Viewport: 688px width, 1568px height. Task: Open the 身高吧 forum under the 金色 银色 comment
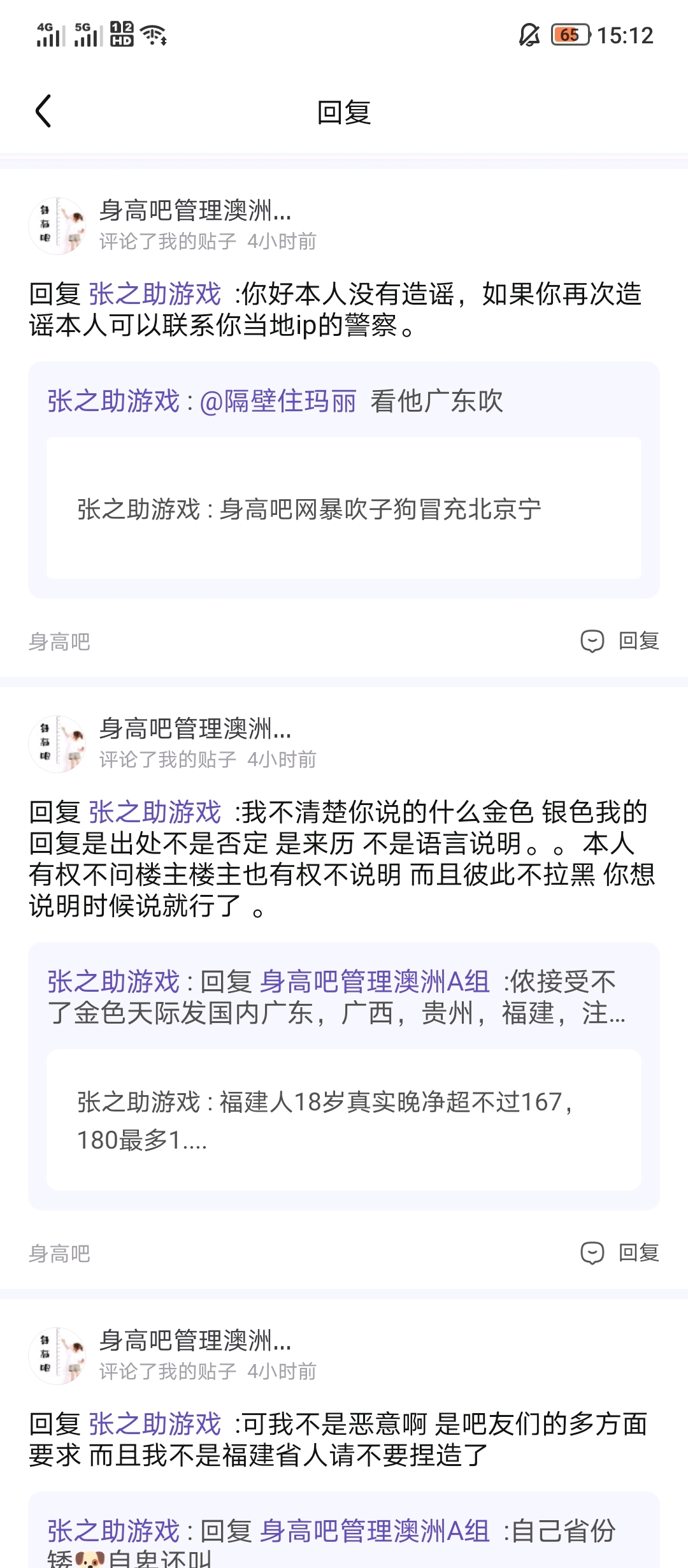[59, 1254]
